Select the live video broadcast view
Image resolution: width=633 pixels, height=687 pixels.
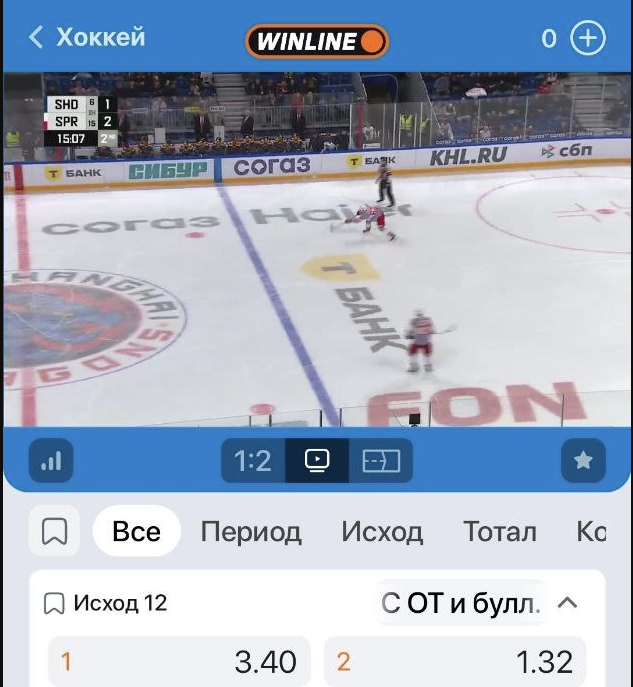(317, 461)
